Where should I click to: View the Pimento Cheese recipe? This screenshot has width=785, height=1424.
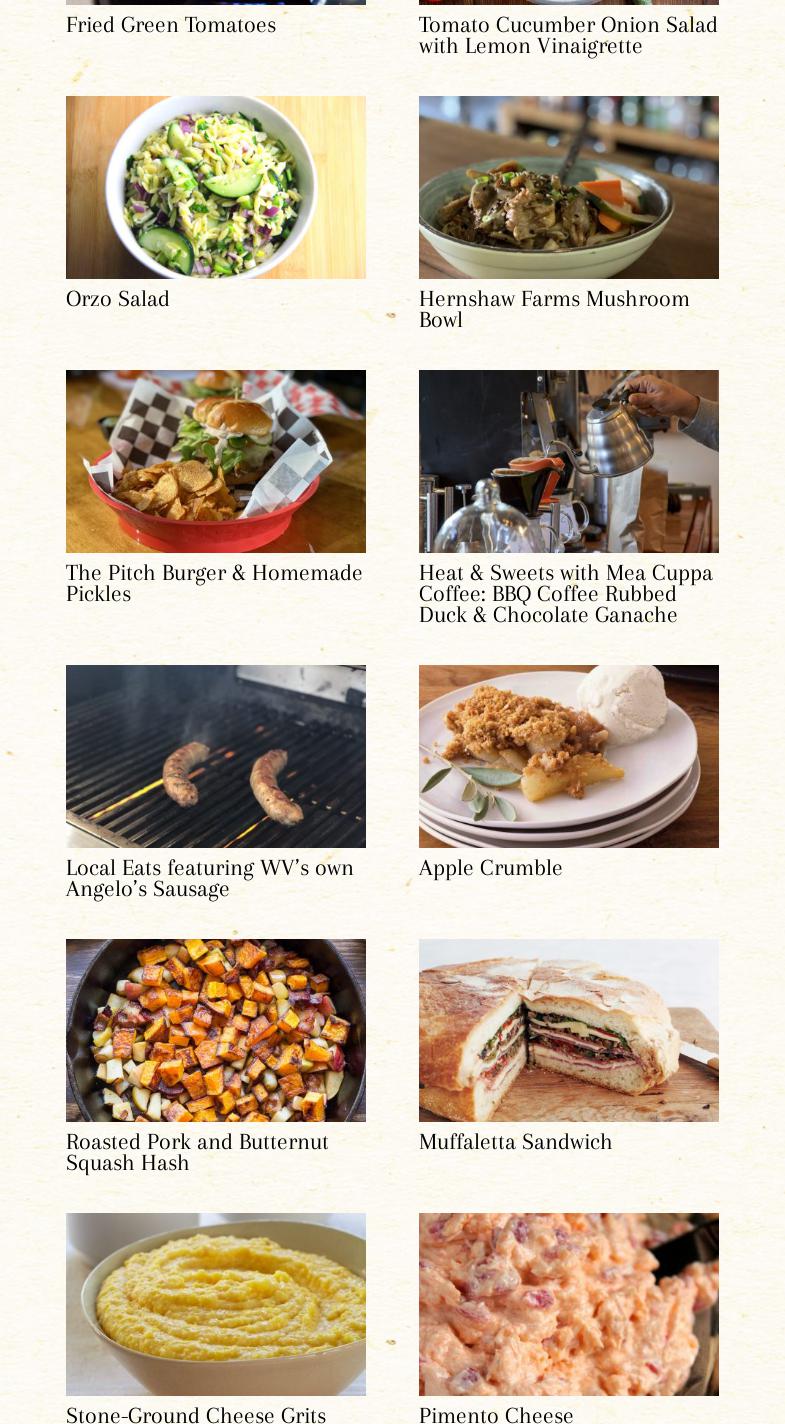[496, 1414]
